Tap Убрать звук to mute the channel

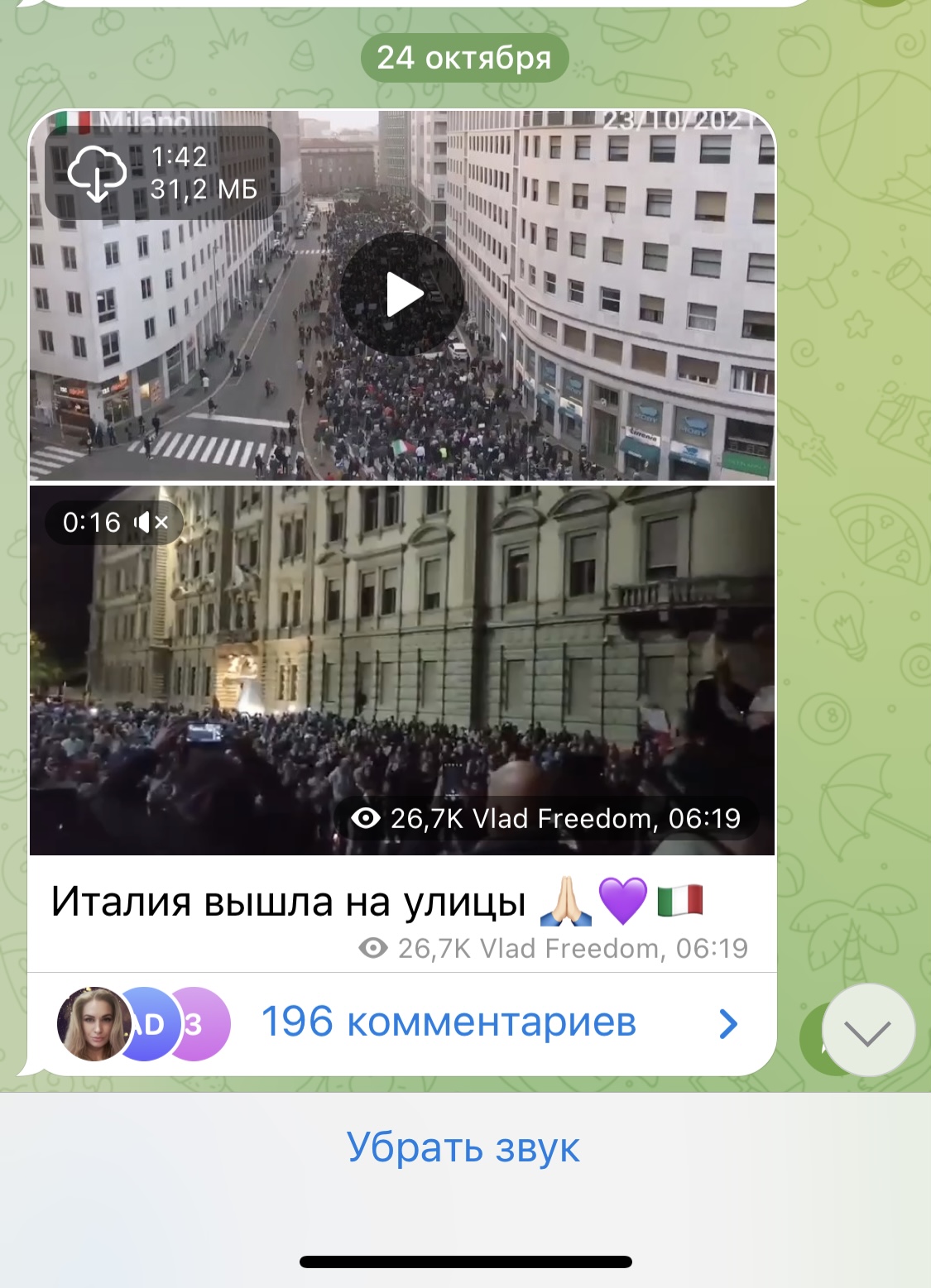(x=463, y=1147)
